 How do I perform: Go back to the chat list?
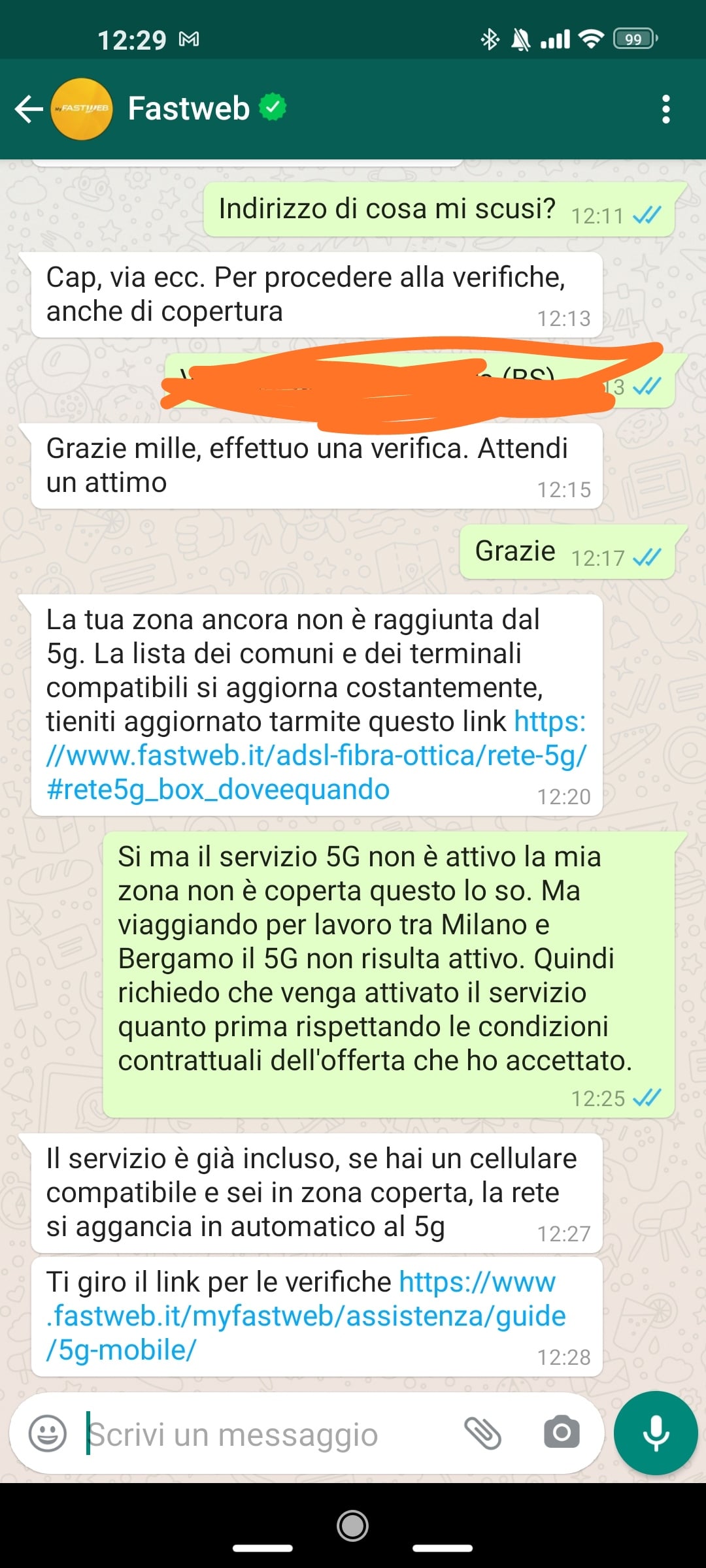(29, 109)
